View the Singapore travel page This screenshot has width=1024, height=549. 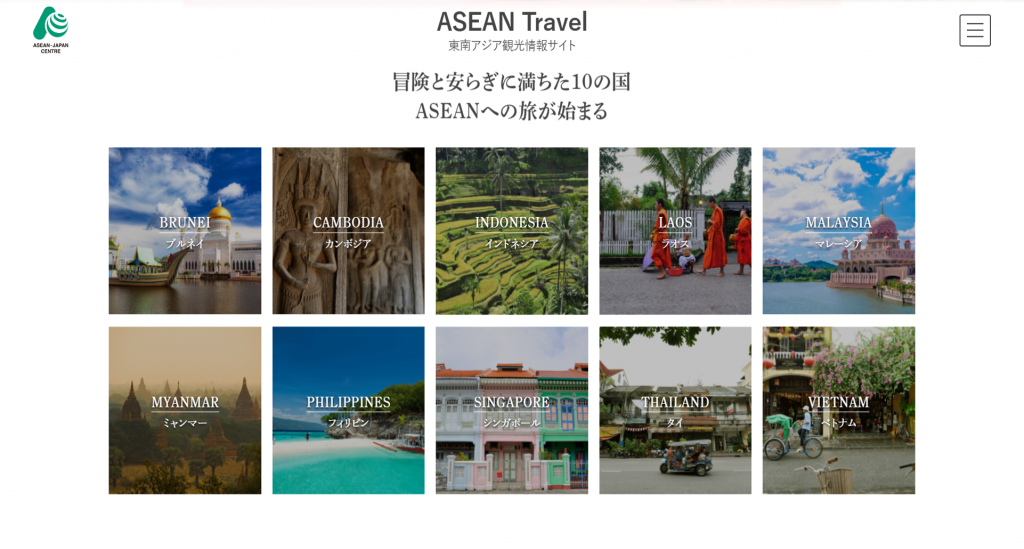(x=511, y=410)
